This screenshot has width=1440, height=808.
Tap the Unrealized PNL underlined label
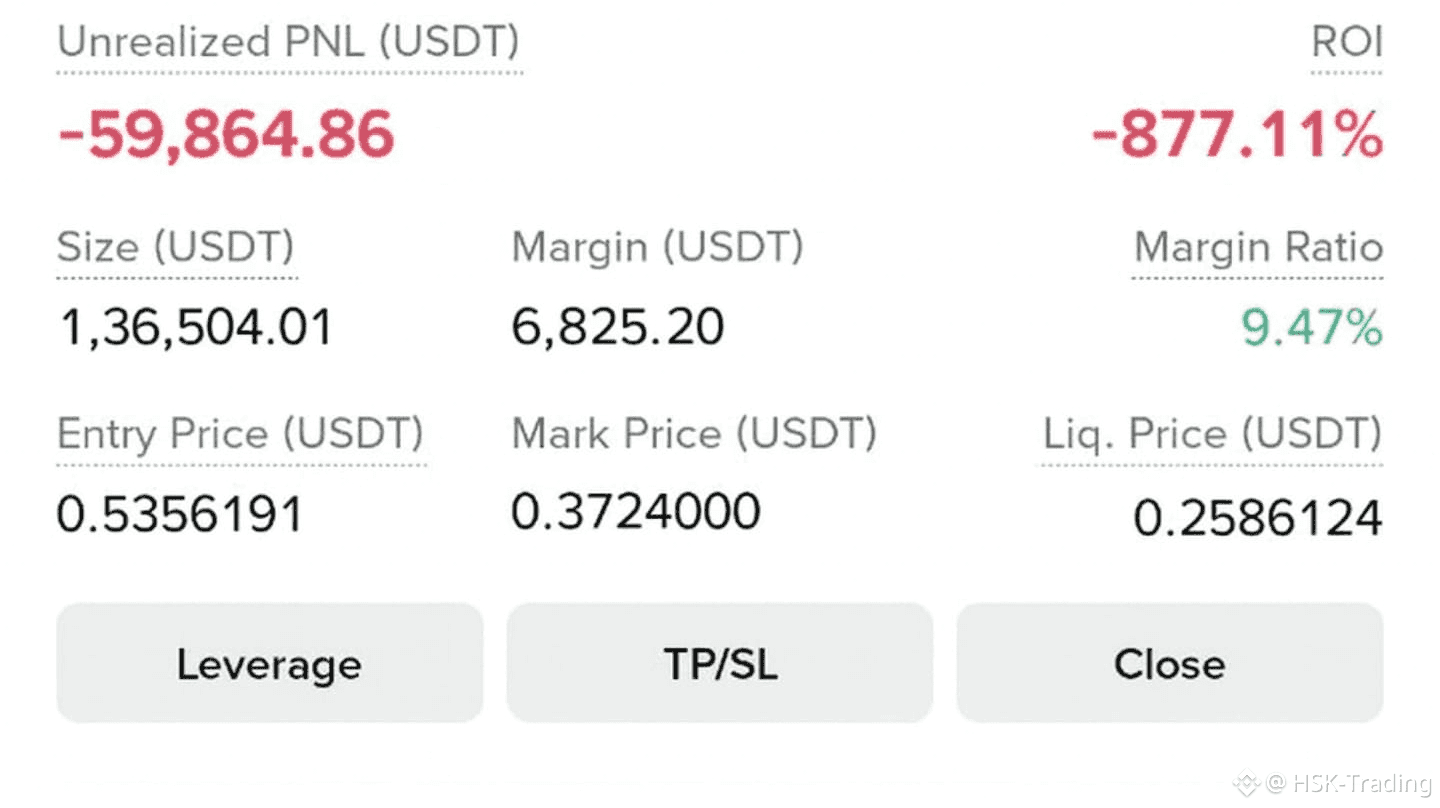coord(289,43)
